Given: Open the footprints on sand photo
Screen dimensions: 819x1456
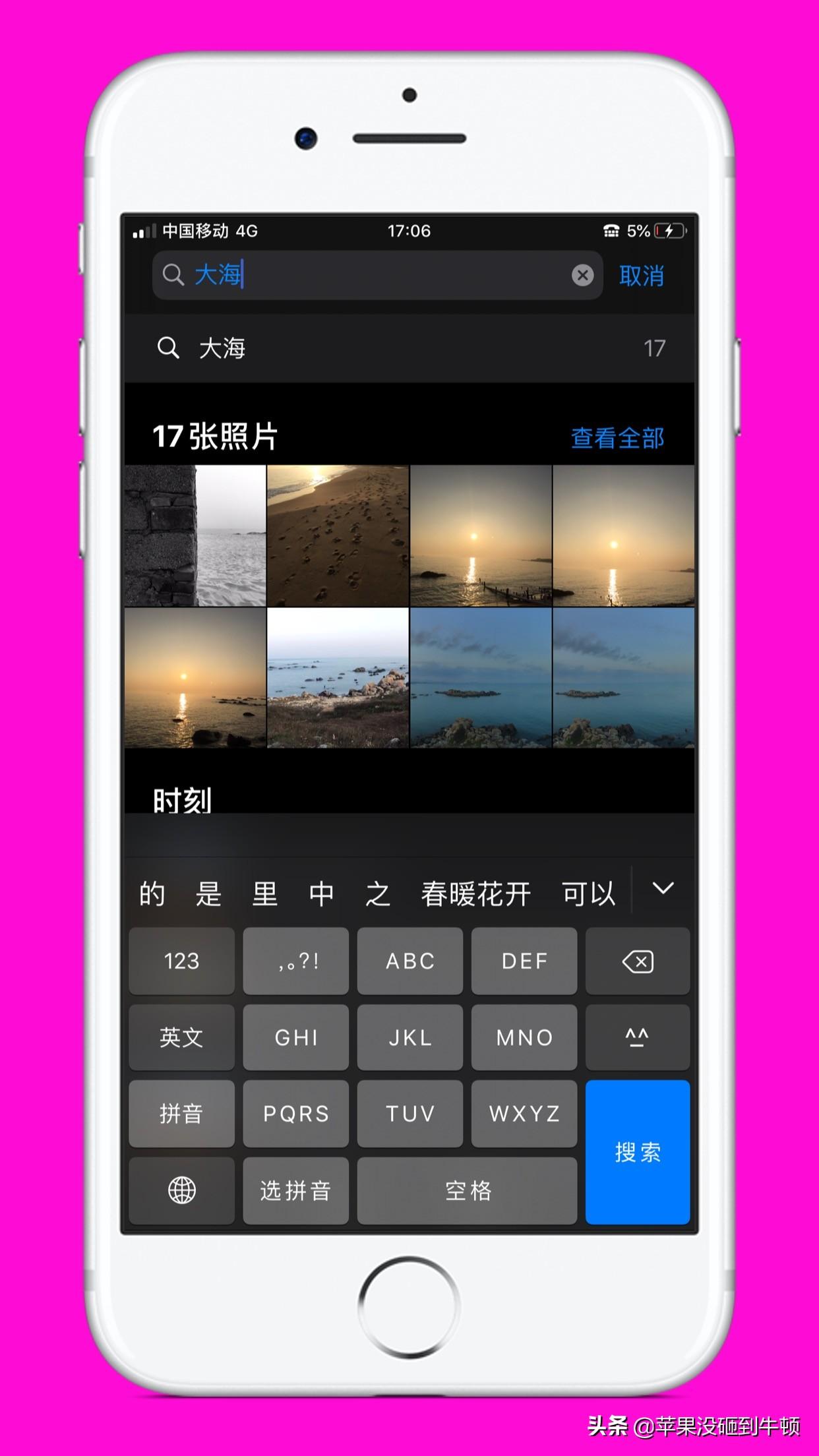Looking at the screenshot, I should (338, 535).
